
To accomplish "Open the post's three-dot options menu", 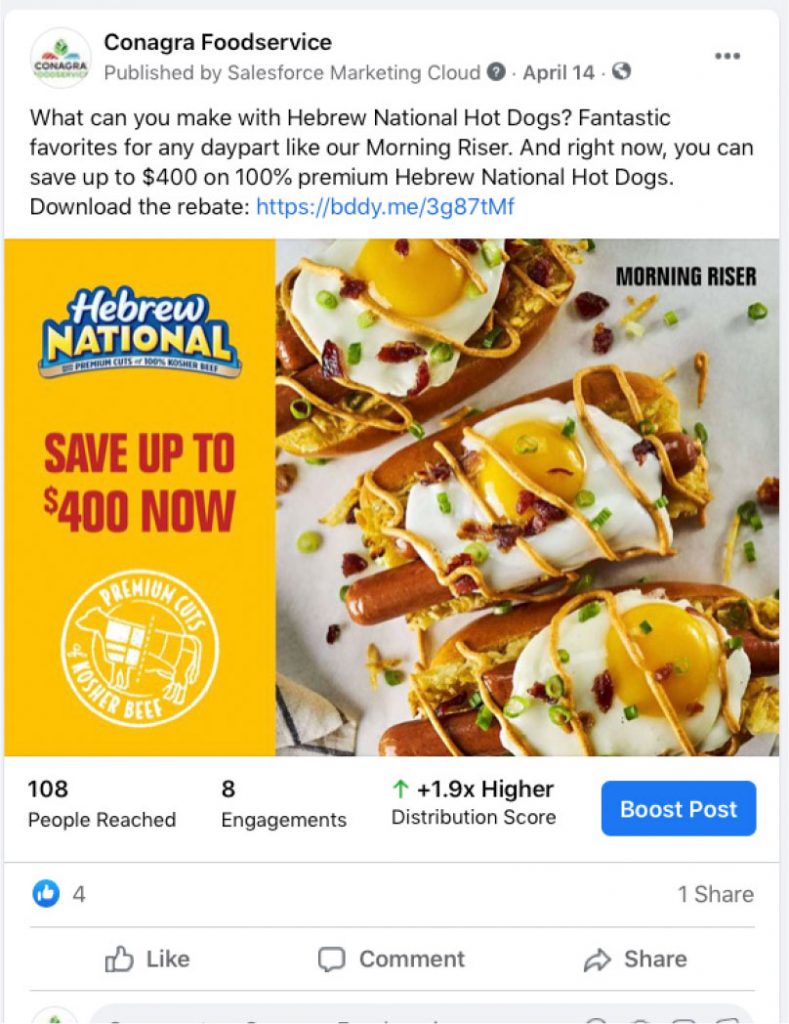I will click(x=727, y=56).
